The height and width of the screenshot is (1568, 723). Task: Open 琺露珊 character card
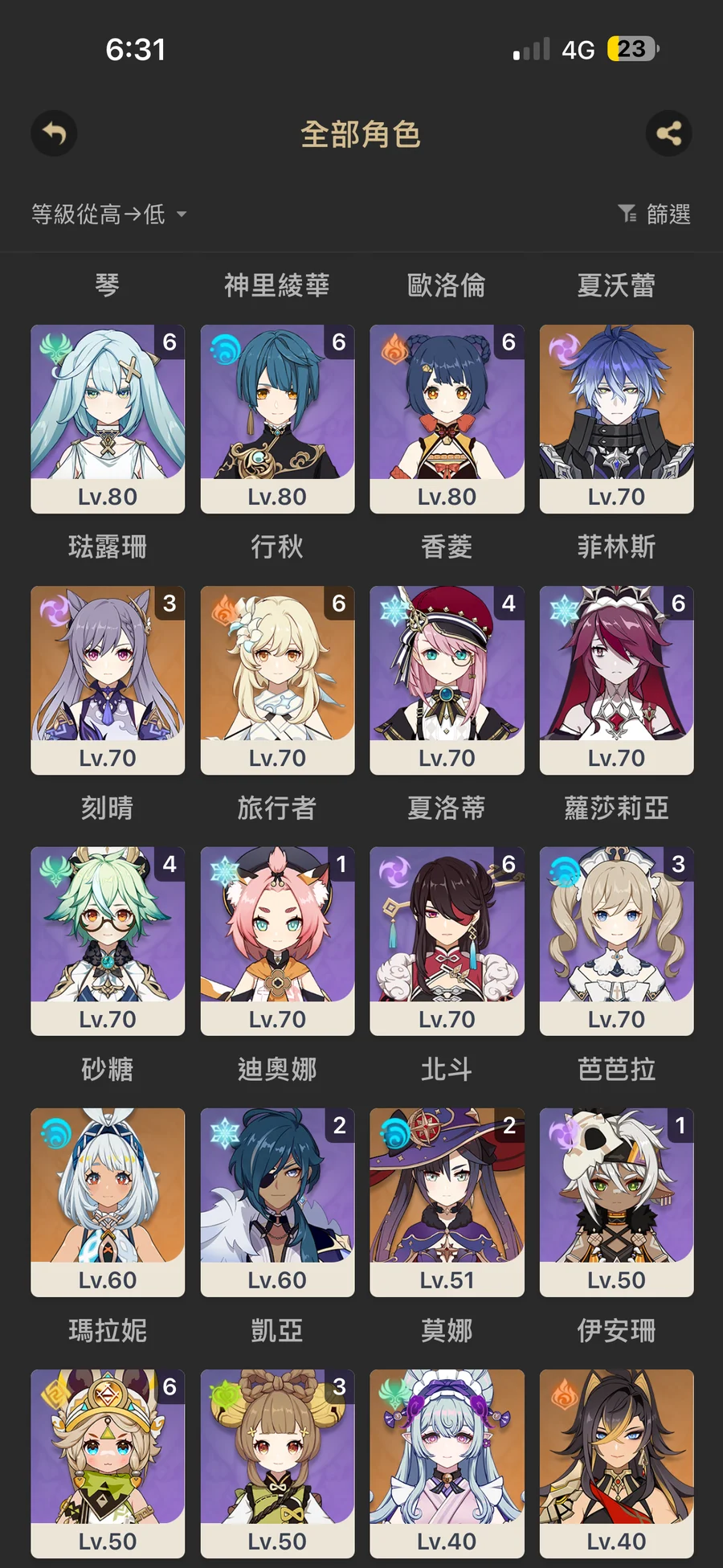(108, 418)
